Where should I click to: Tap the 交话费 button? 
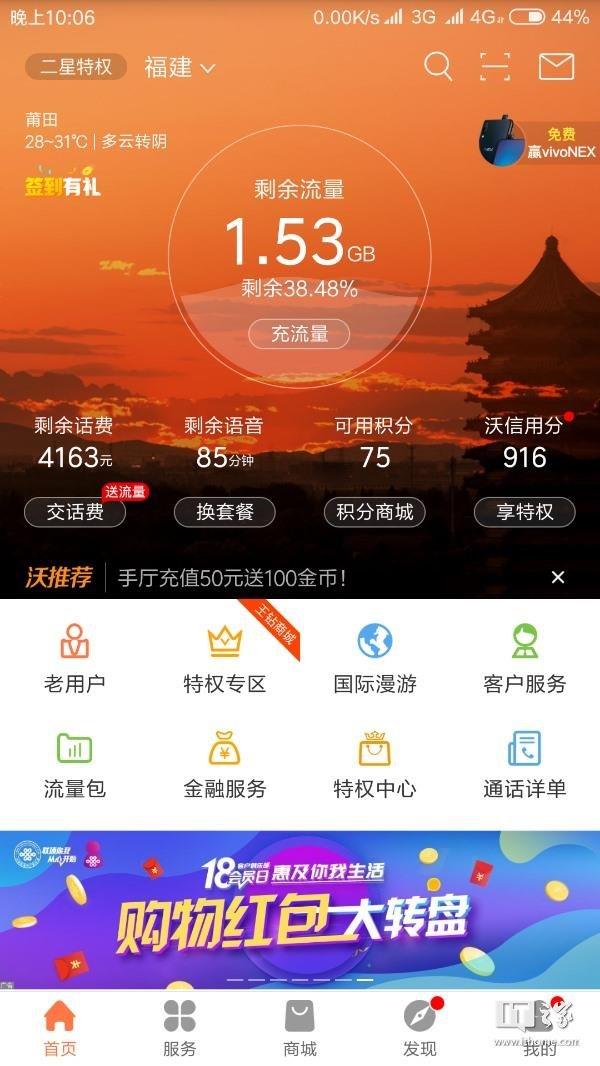pos(75,512)
